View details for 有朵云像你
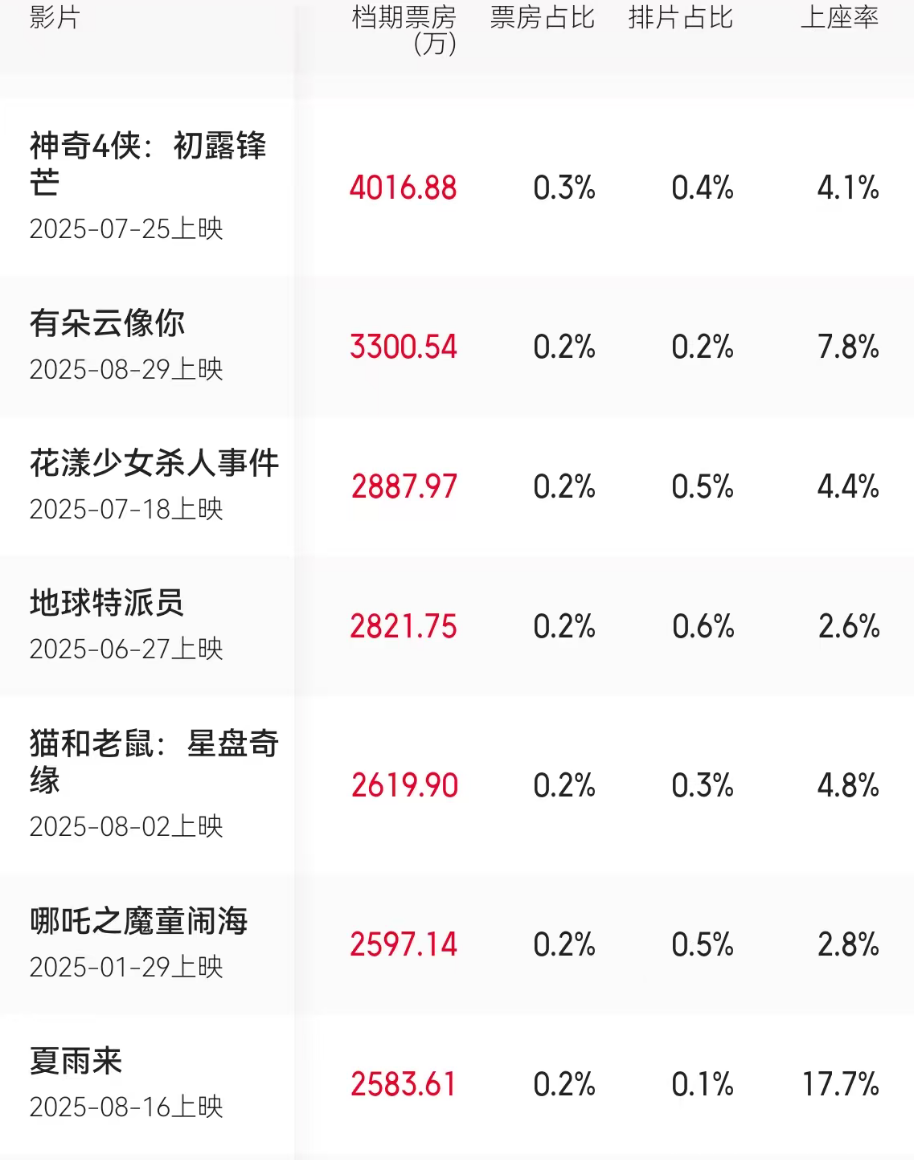Viewport: 914px width, 1160px height. click(x=108, y=324)
